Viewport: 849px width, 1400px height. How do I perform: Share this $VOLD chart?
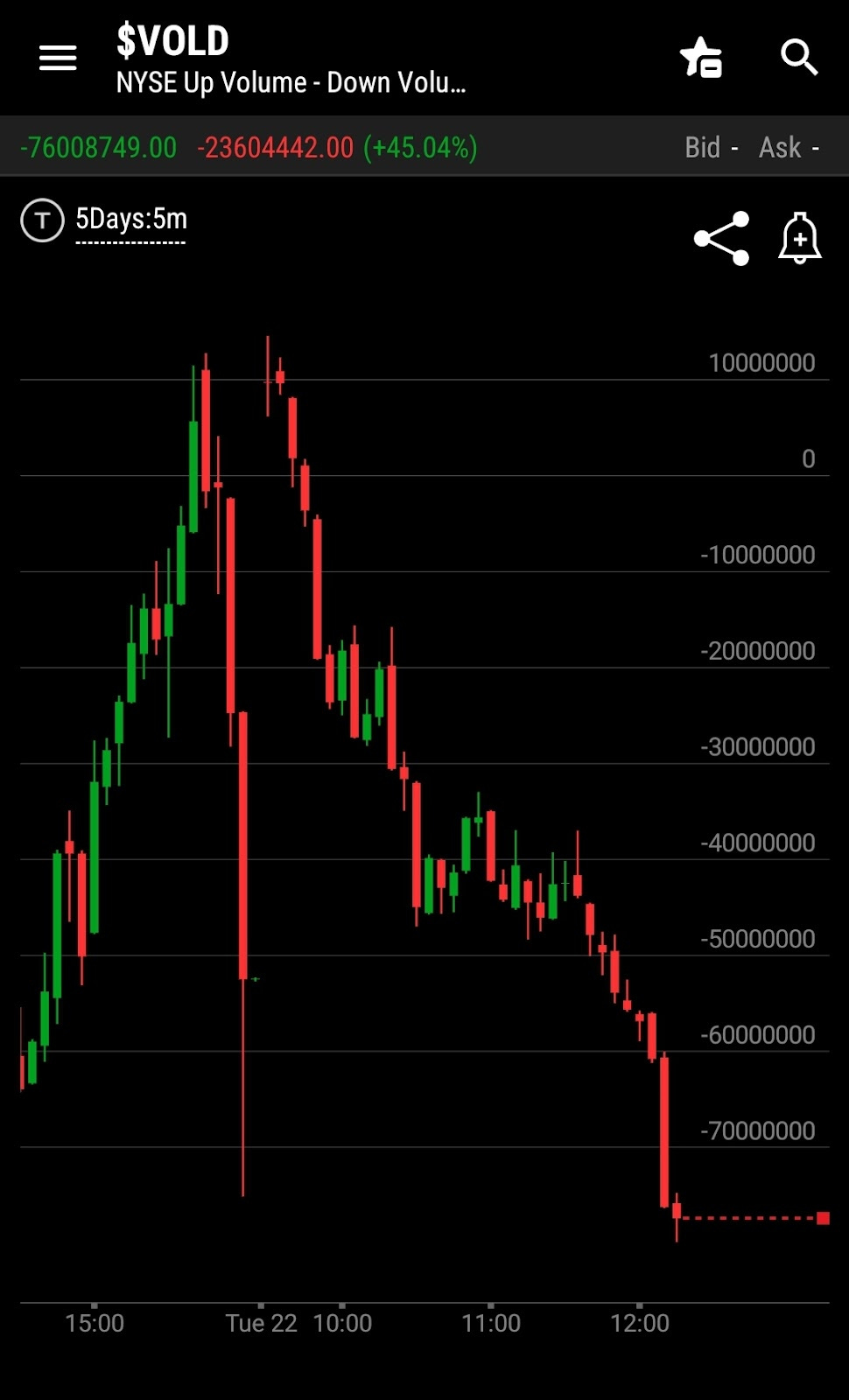(x=721, y=238)
